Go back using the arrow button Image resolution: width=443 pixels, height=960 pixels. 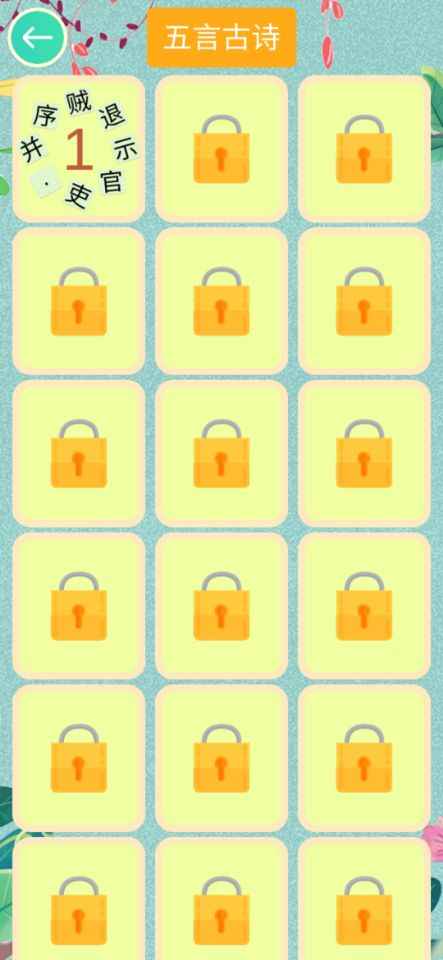pyautogui.click(x=37, y=38)
